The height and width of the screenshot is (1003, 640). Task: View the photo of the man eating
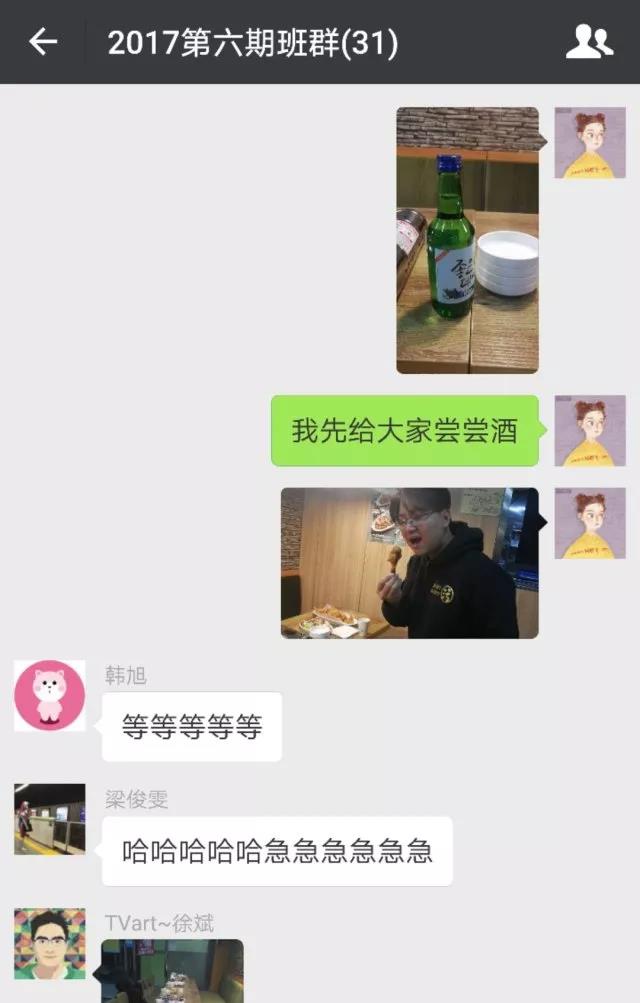pos(409,563)
